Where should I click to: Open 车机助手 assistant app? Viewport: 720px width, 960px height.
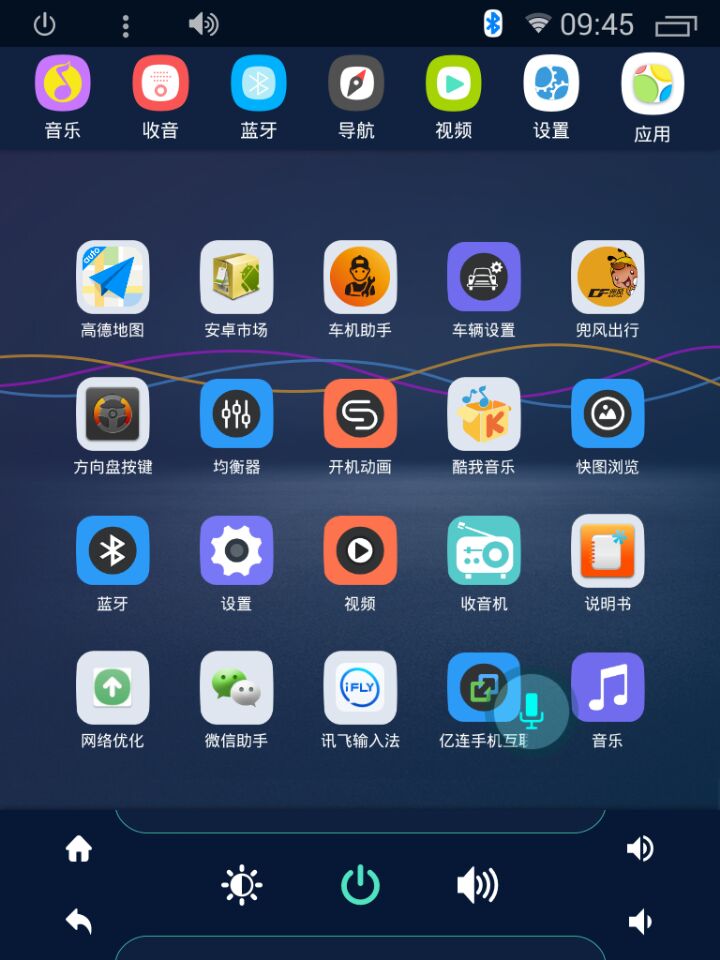pyautogui.click(x=360, y=277)
